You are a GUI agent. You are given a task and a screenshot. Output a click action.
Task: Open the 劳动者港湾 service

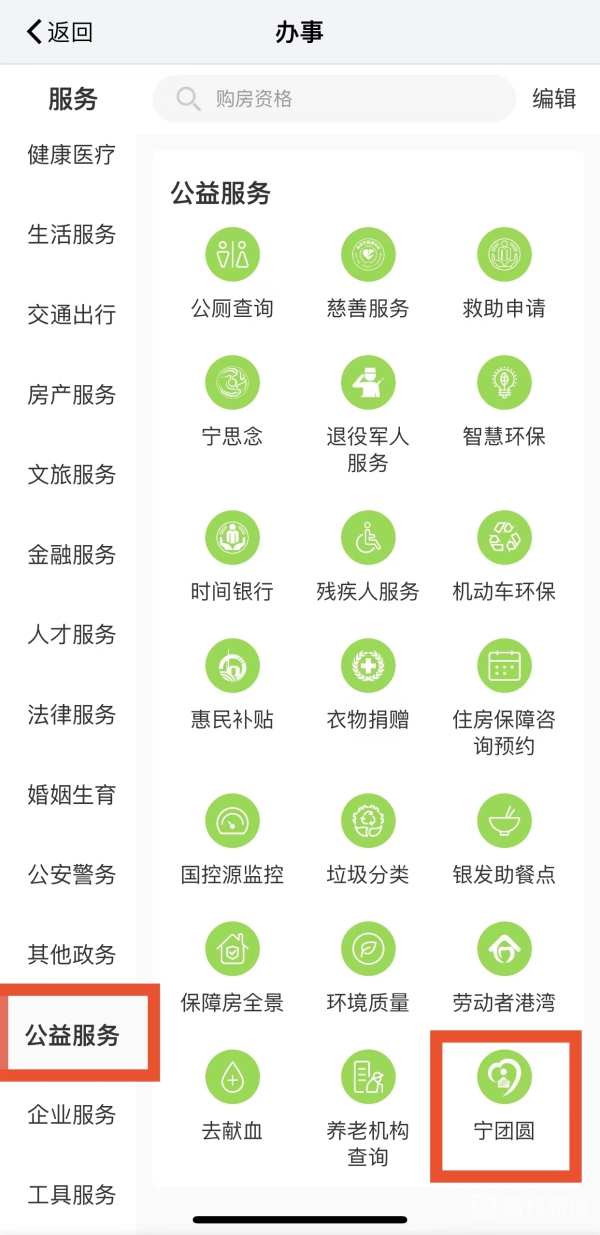click(504, 963)
